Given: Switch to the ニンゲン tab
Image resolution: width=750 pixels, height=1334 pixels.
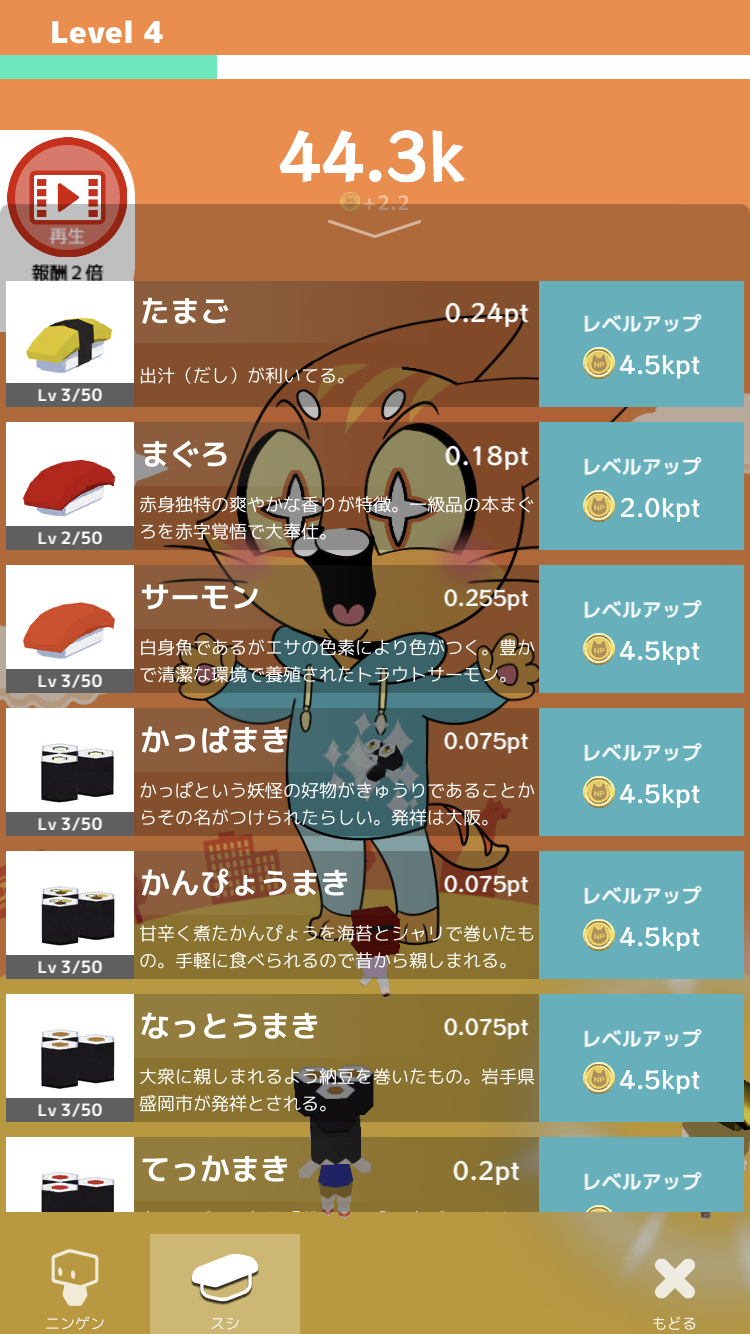Looking at the screenshot, I should click(x=75, y=1287).
